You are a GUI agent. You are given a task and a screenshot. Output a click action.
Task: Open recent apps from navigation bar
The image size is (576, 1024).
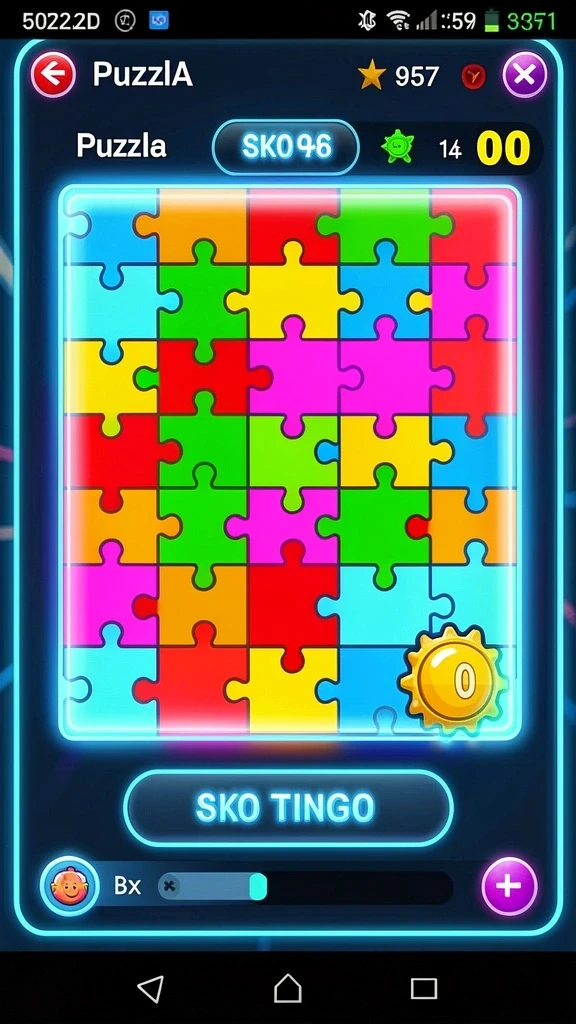423,989
